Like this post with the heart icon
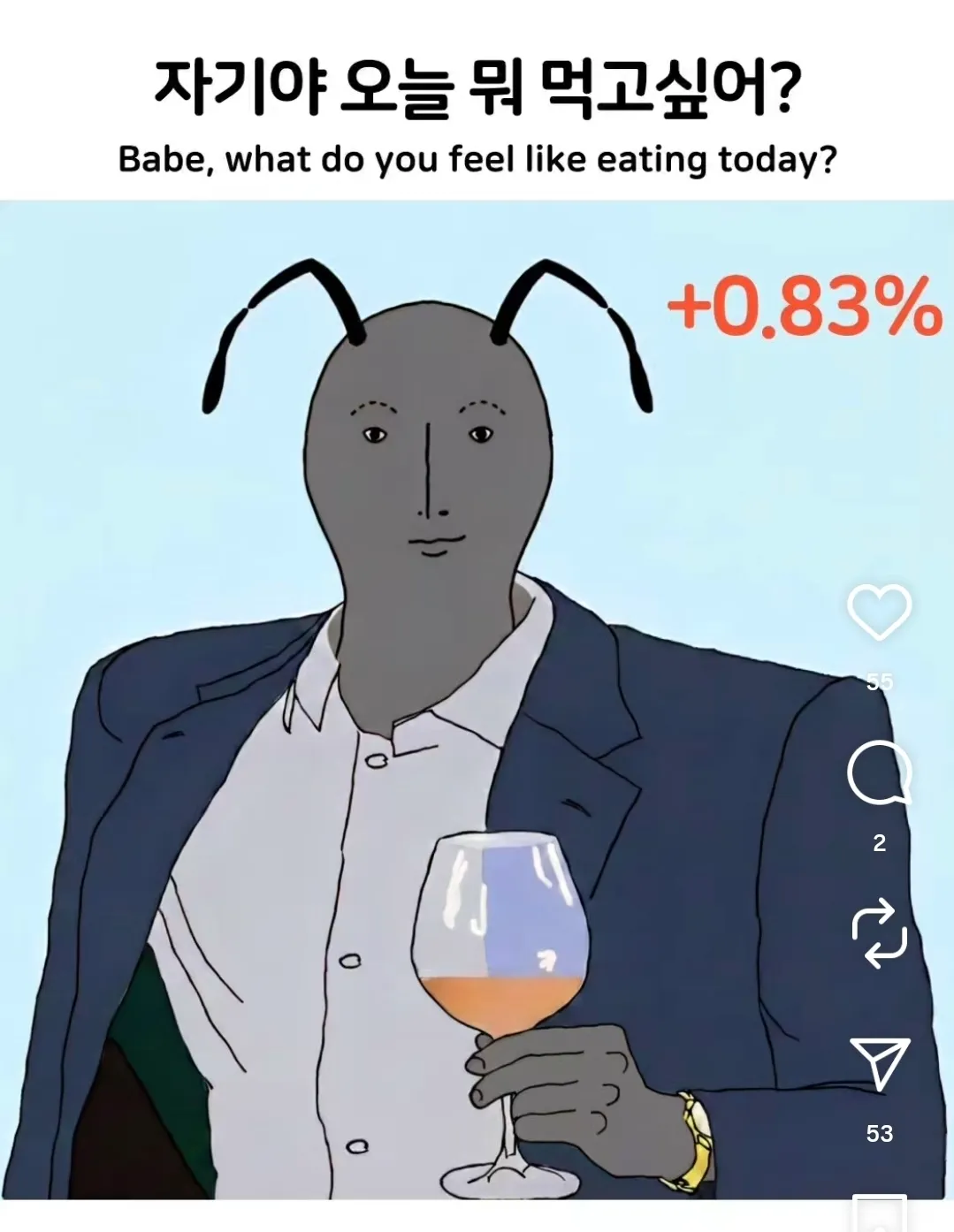Image resolution: width=954 pixels, height=1232 pixels. click(x=879, y=612)
